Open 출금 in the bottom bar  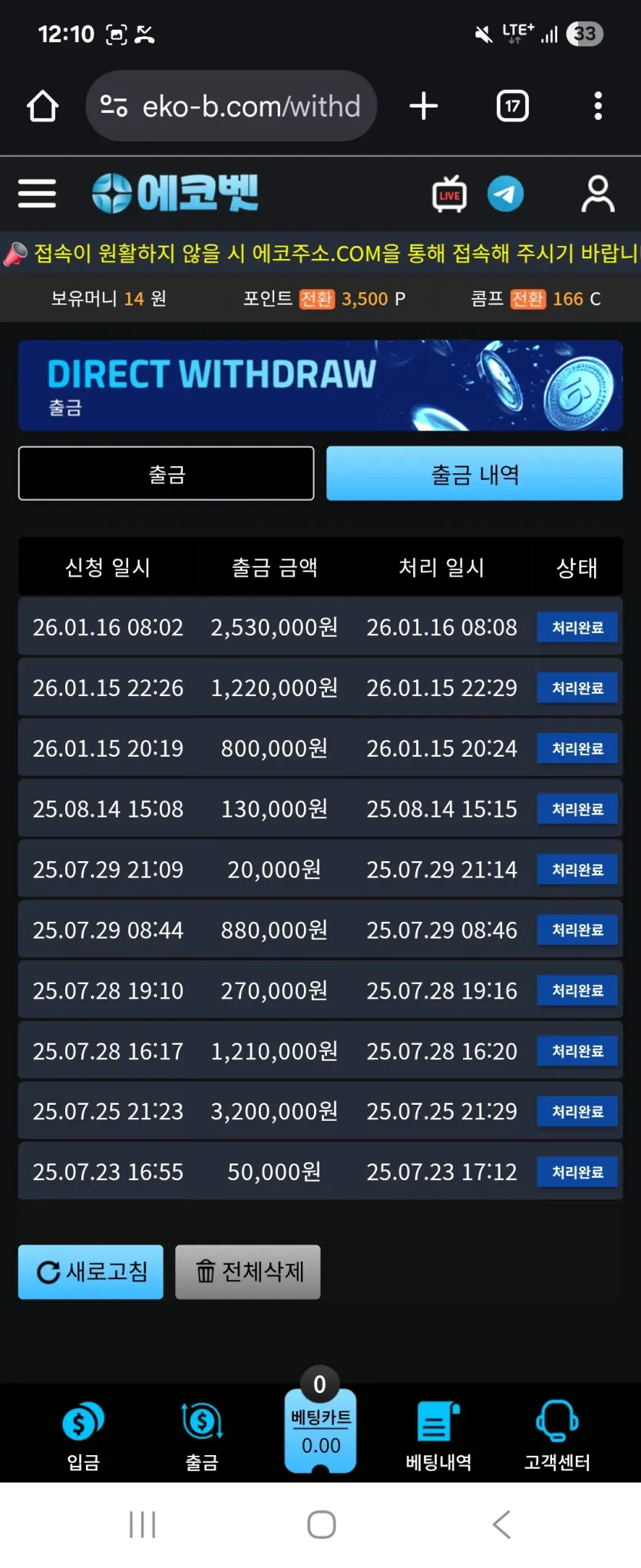[x=202, y=1435]
